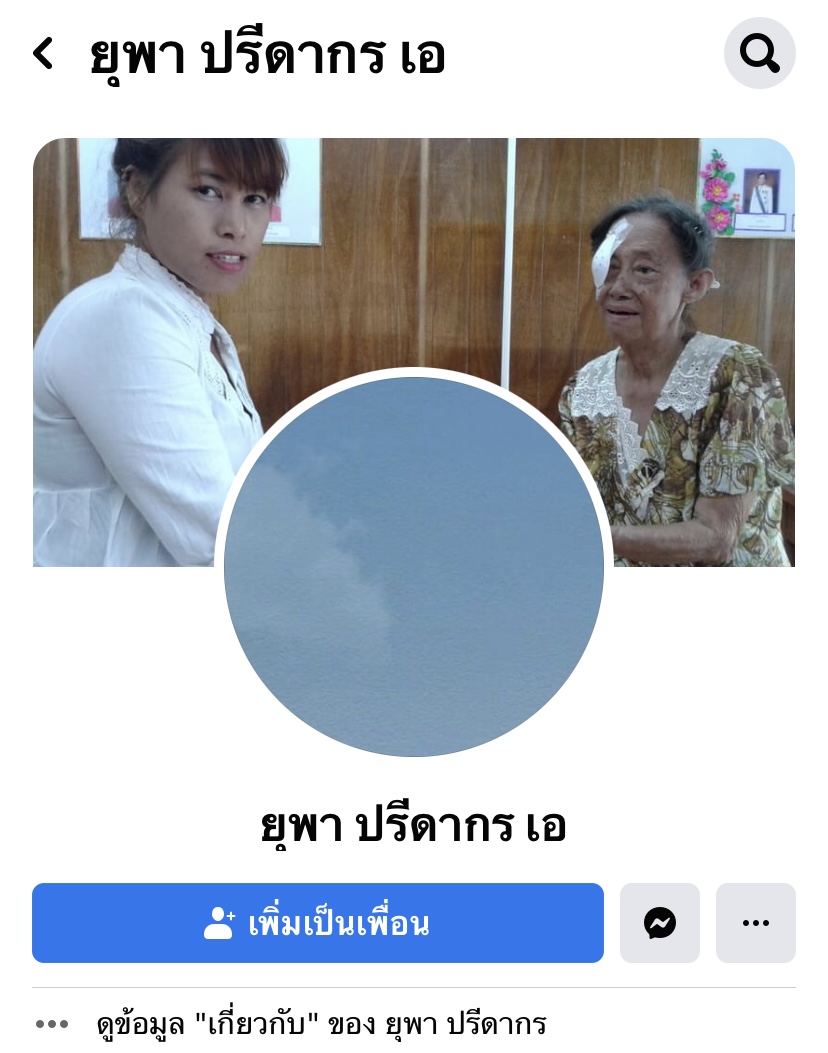828x1053 pixels.
Task: Open the more options button
Action: (756, 923)
